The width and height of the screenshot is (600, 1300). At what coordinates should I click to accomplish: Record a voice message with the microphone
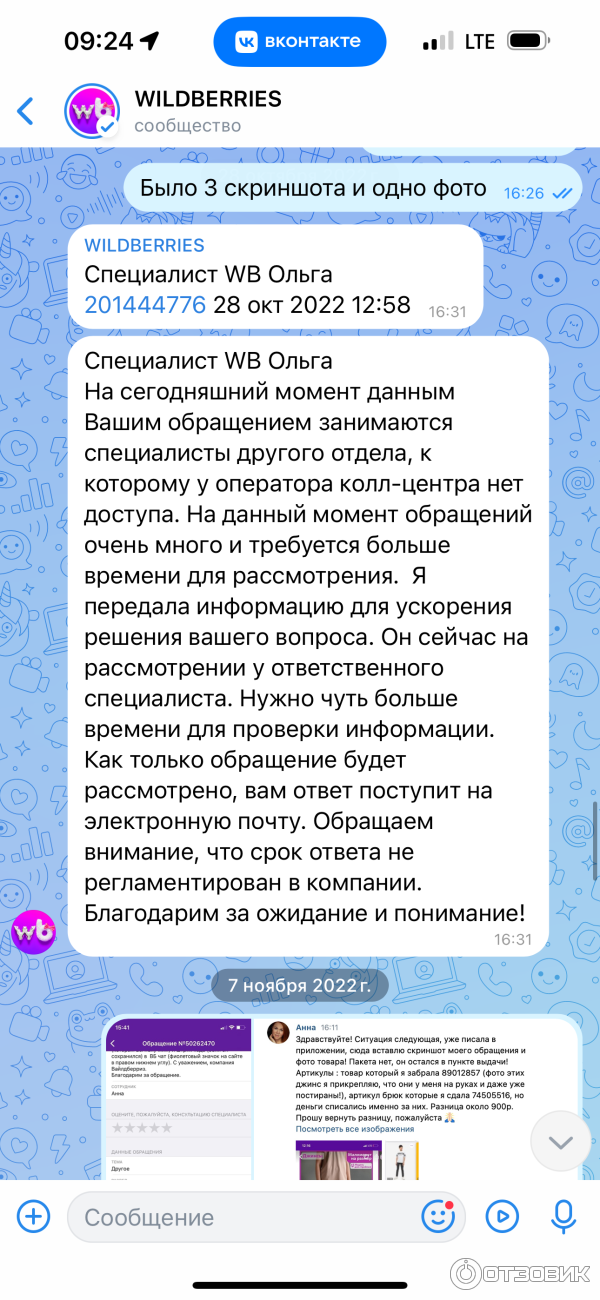pos(563,1217)
